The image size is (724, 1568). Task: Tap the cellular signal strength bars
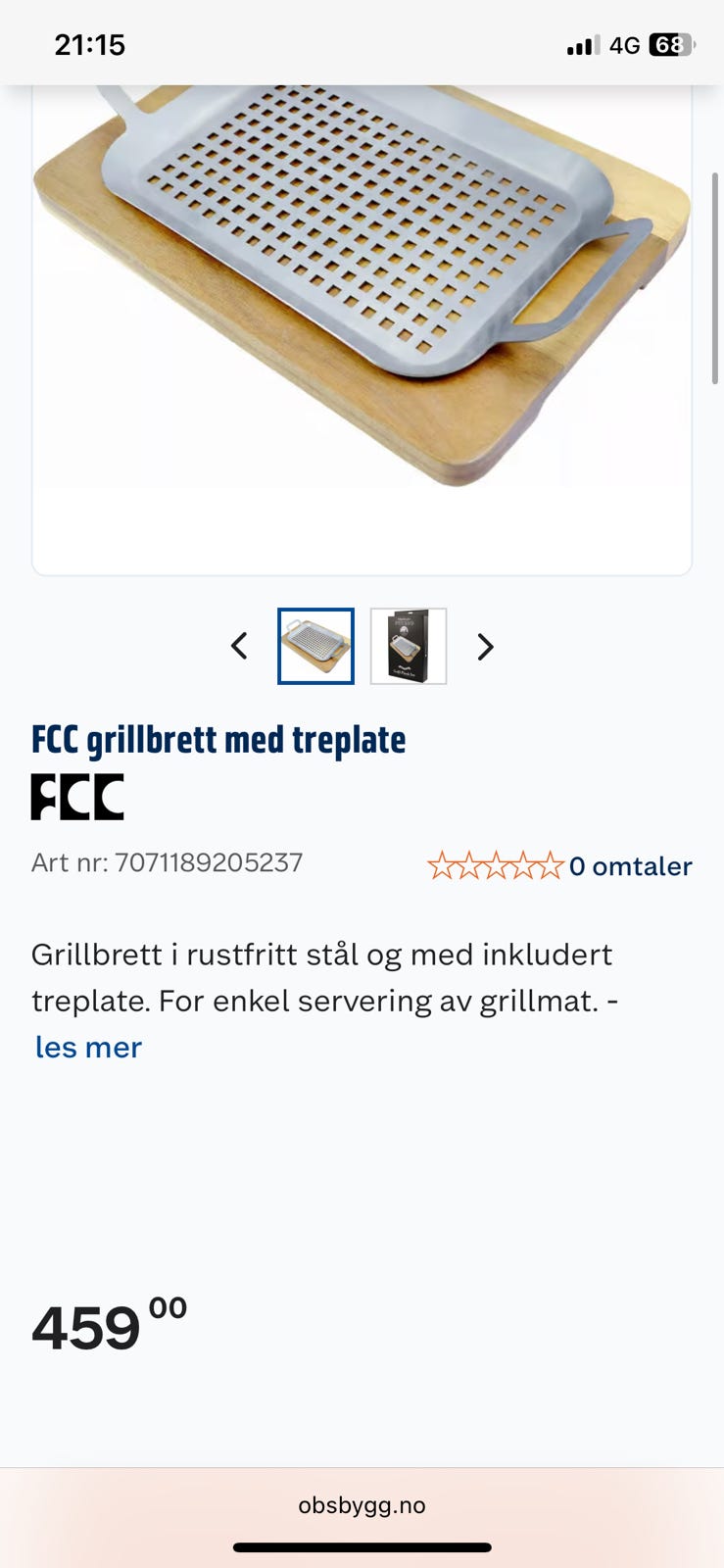[580, 44]
